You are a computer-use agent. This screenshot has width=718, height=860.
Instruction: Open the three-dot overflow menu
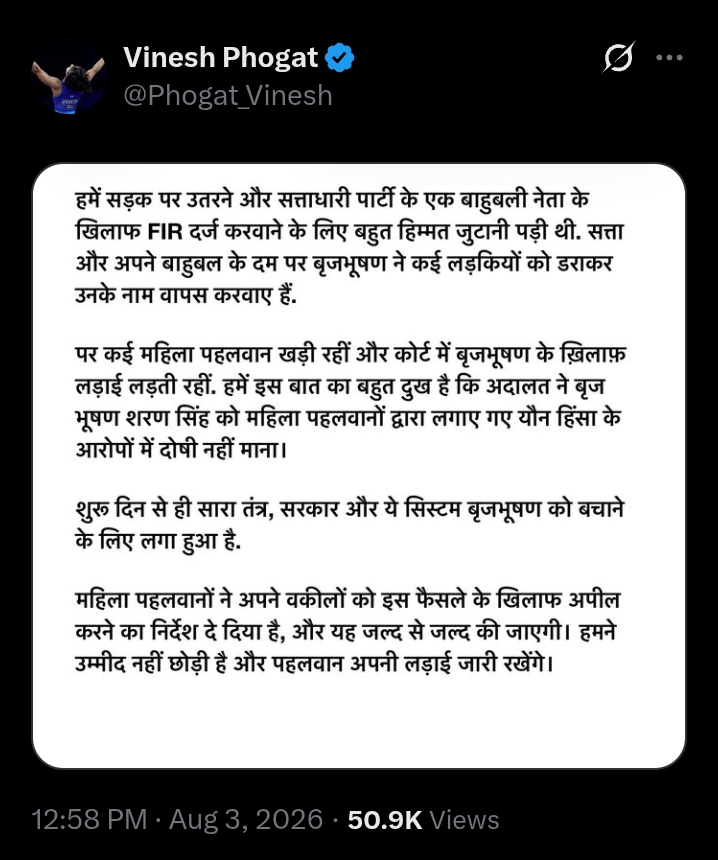tap(670, 57)
